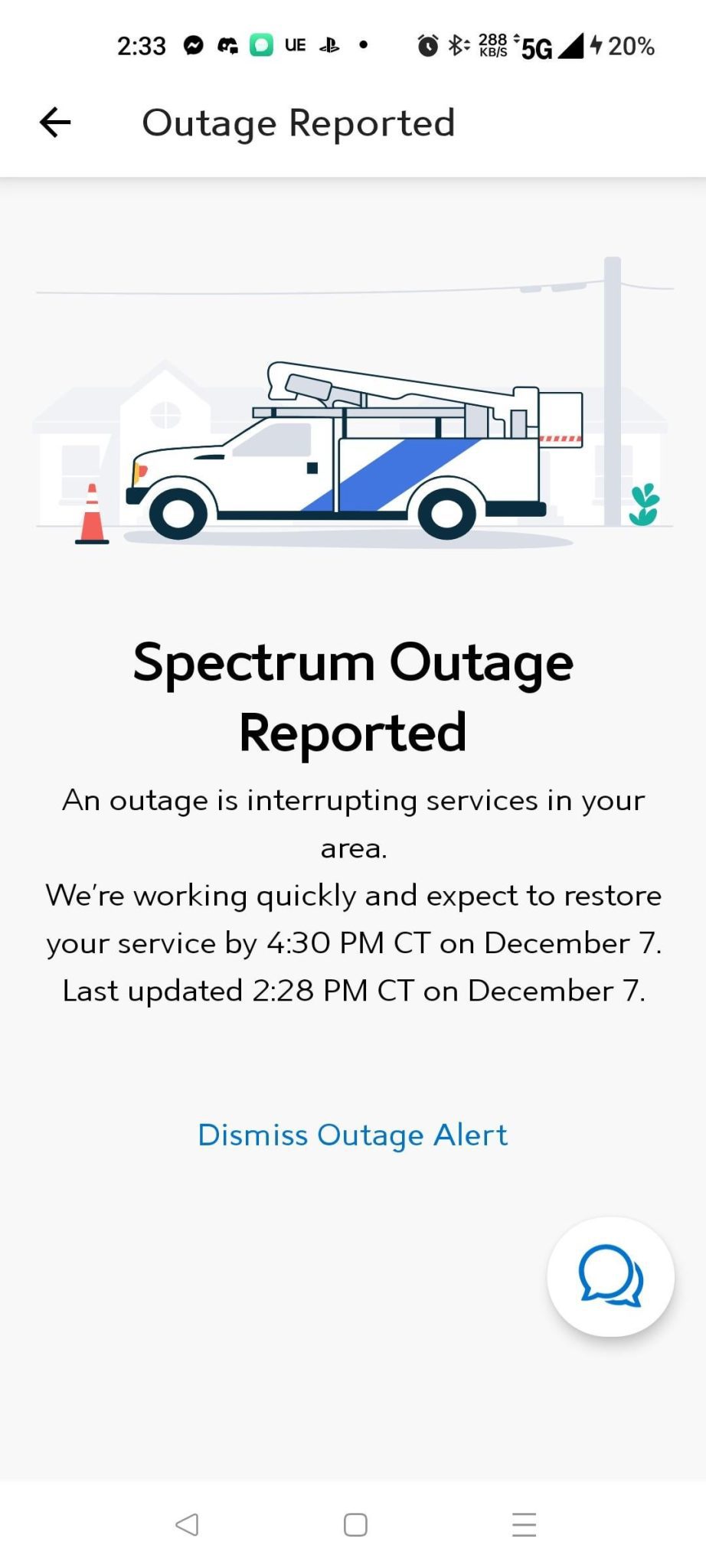Open the recent apps menu

click(x=524, y=1525)
